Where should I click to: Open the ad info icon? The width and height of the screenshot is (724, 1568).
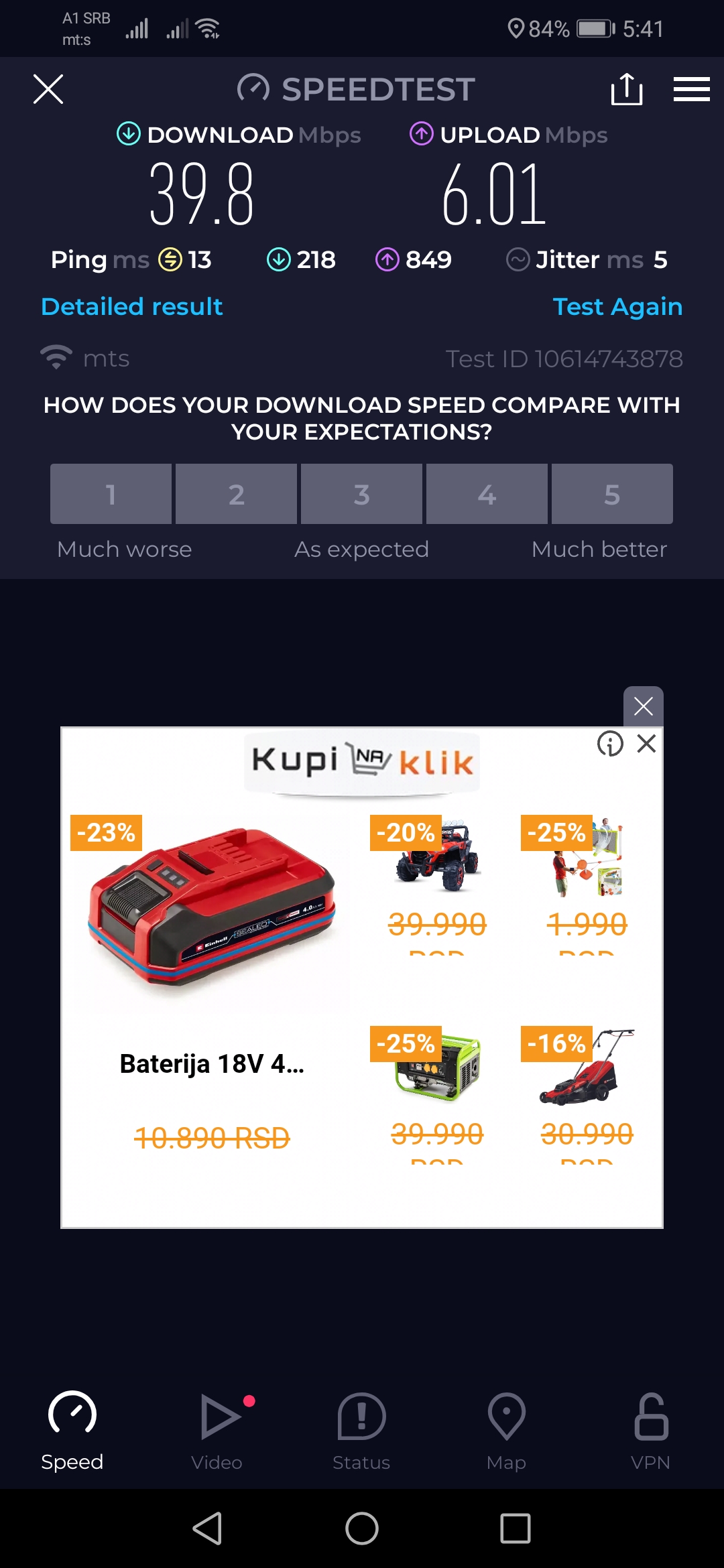pyautogui.click(x=609, y=744)
